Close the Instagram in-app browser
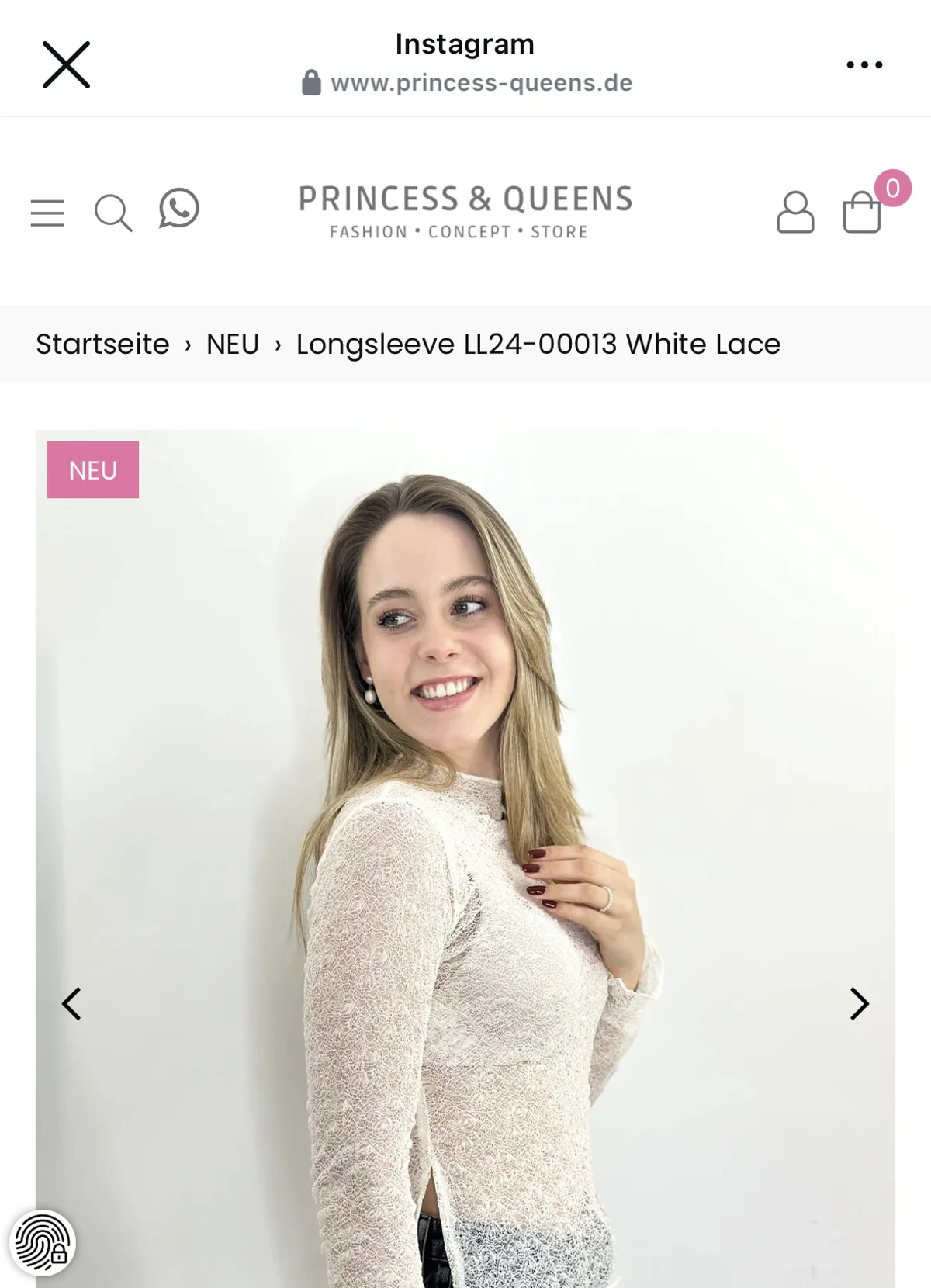This screenshot has width=931, height=1288. coord(66,64)
